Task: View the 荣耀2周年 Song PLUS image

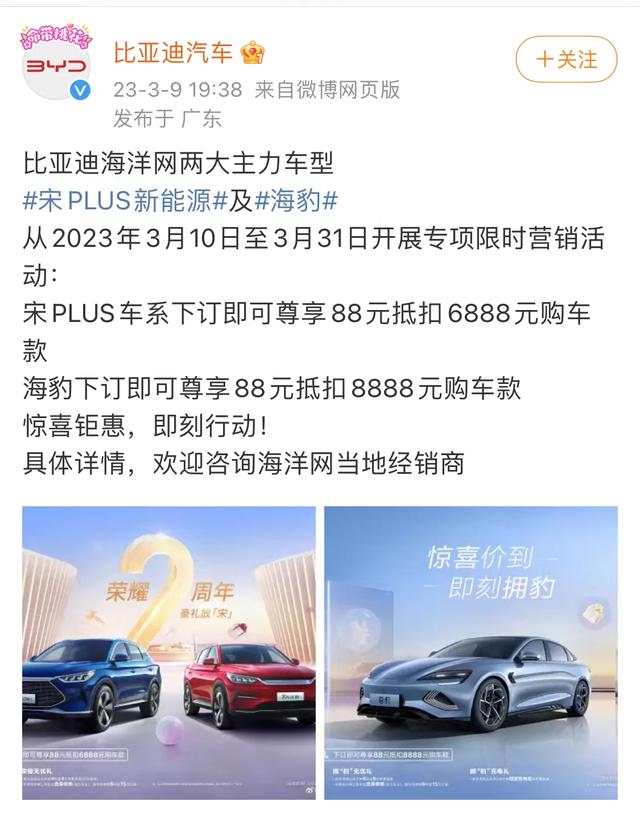Action: pyautogui.click(x=168, y=652)
